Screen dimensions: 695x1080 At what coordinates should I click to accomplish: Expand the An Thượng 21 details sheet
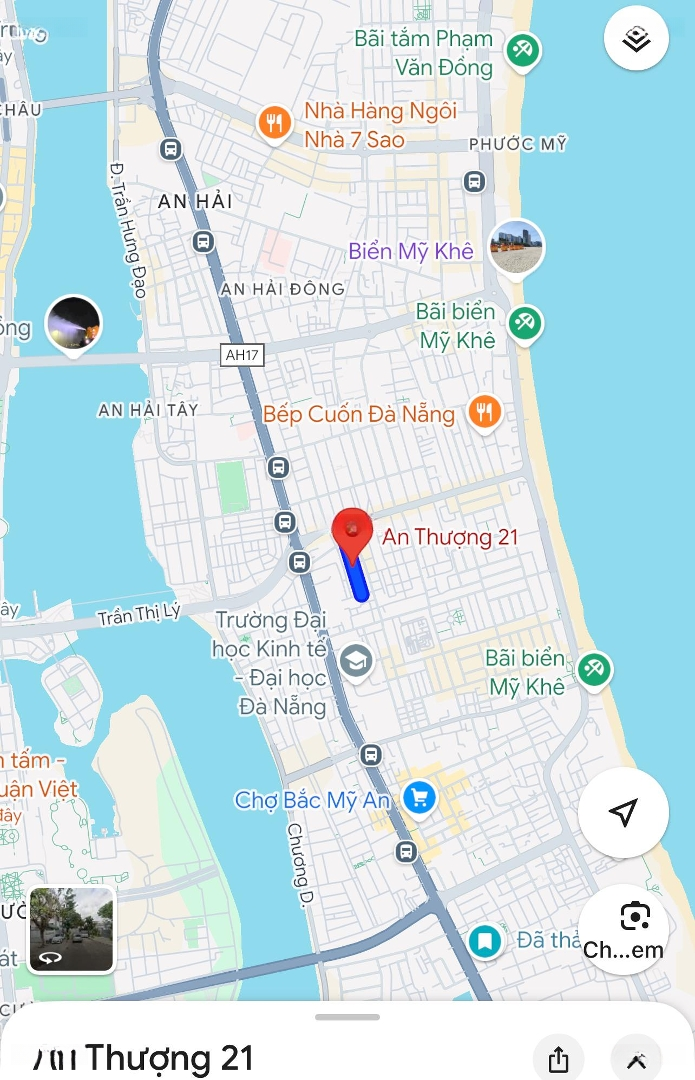(x=636, y=1059)
